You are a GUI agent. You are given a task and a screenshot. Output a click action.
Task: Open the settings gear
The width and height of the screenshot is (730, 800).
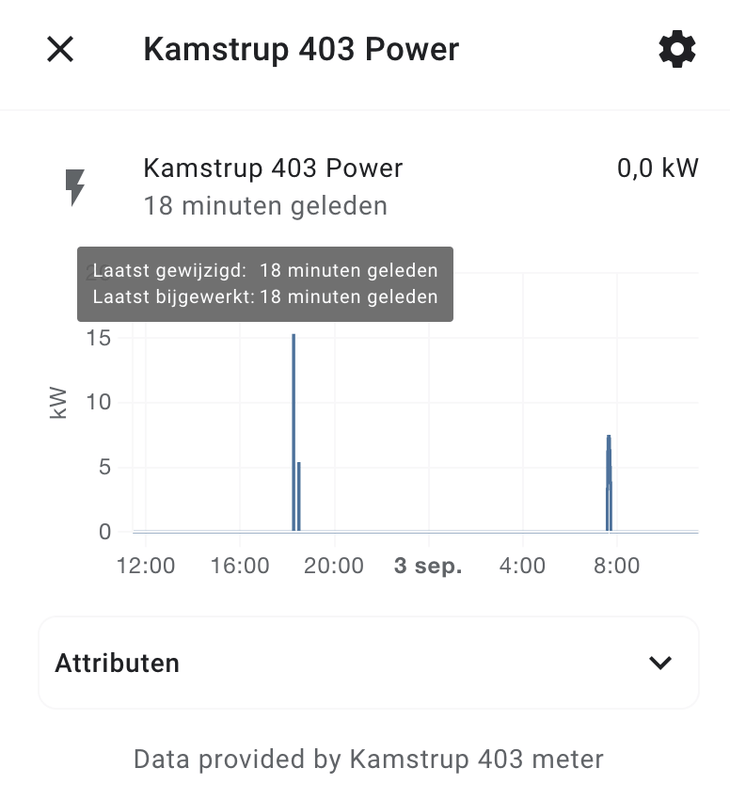coord(677,49)
